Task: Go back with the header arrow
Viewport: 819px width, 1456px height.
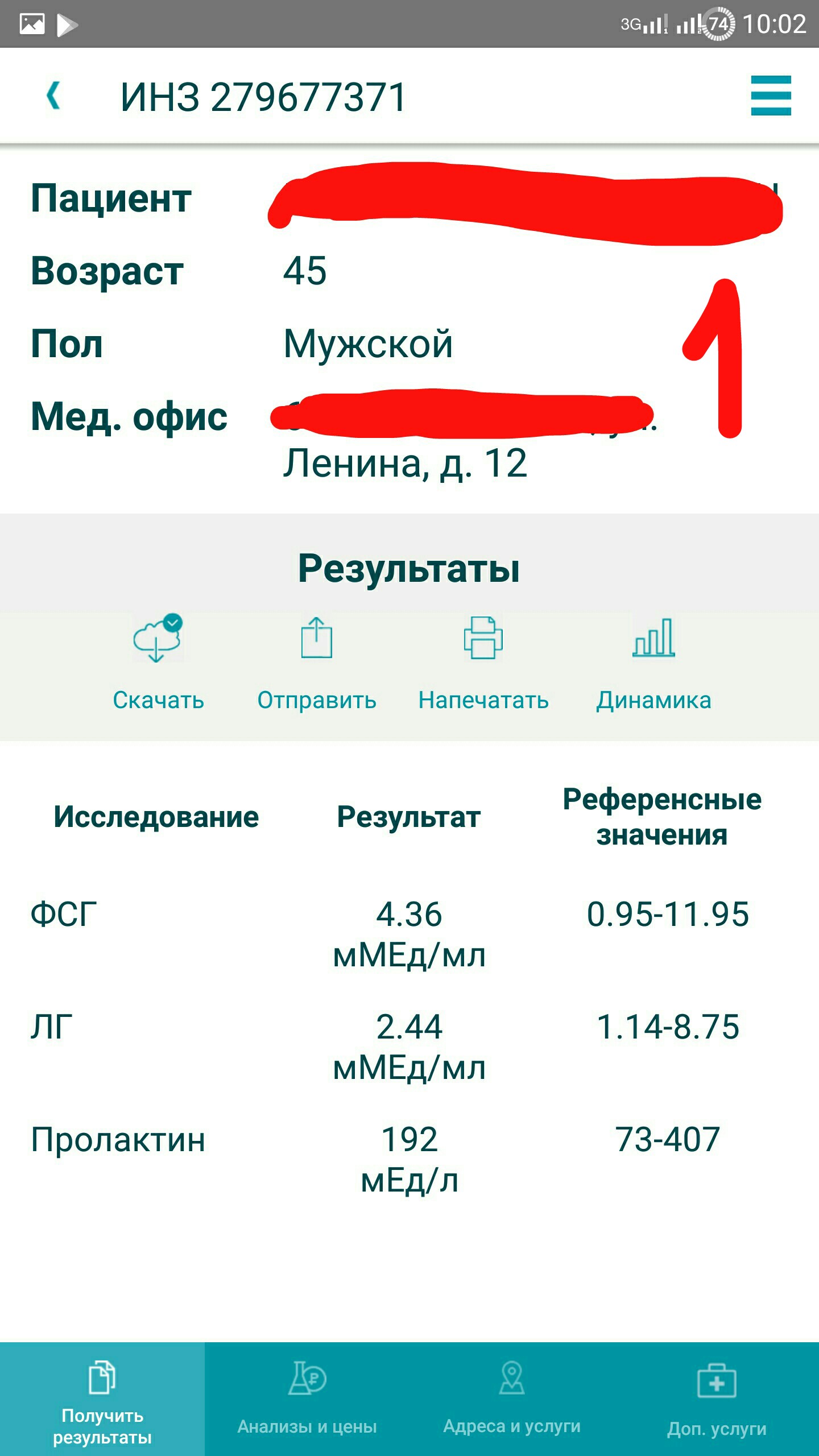Action: [53, 96]
